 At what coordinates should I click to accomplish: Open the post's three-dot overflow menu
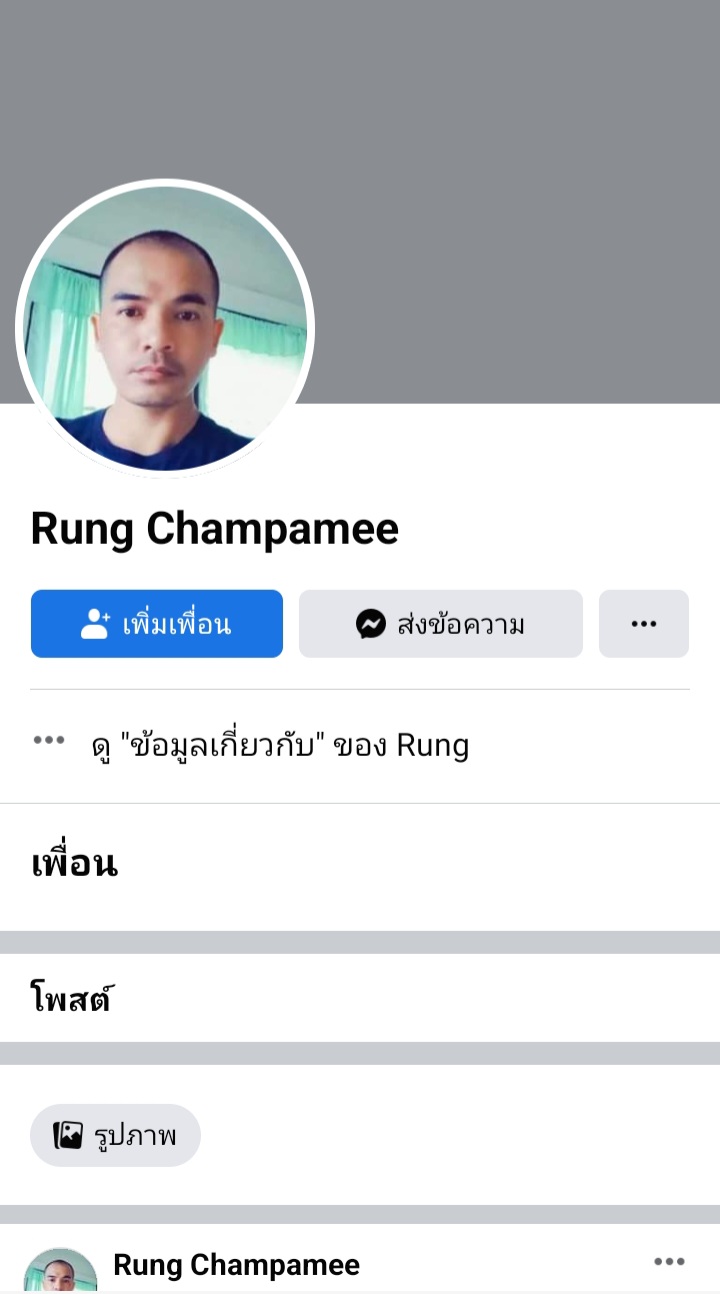coord(669,1261)
